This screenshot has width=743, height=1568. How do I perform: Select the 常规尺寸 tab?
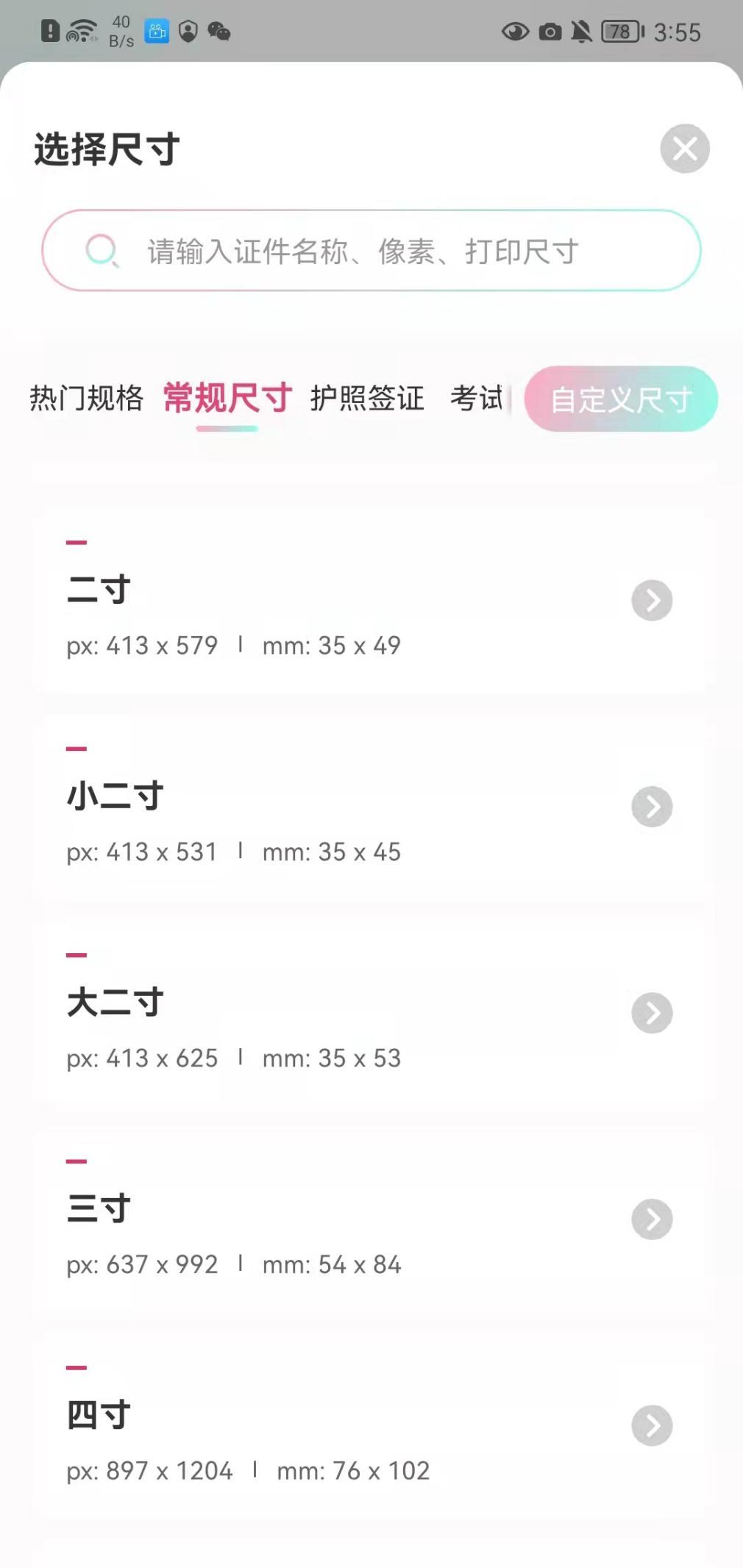(x=227, y=398)
